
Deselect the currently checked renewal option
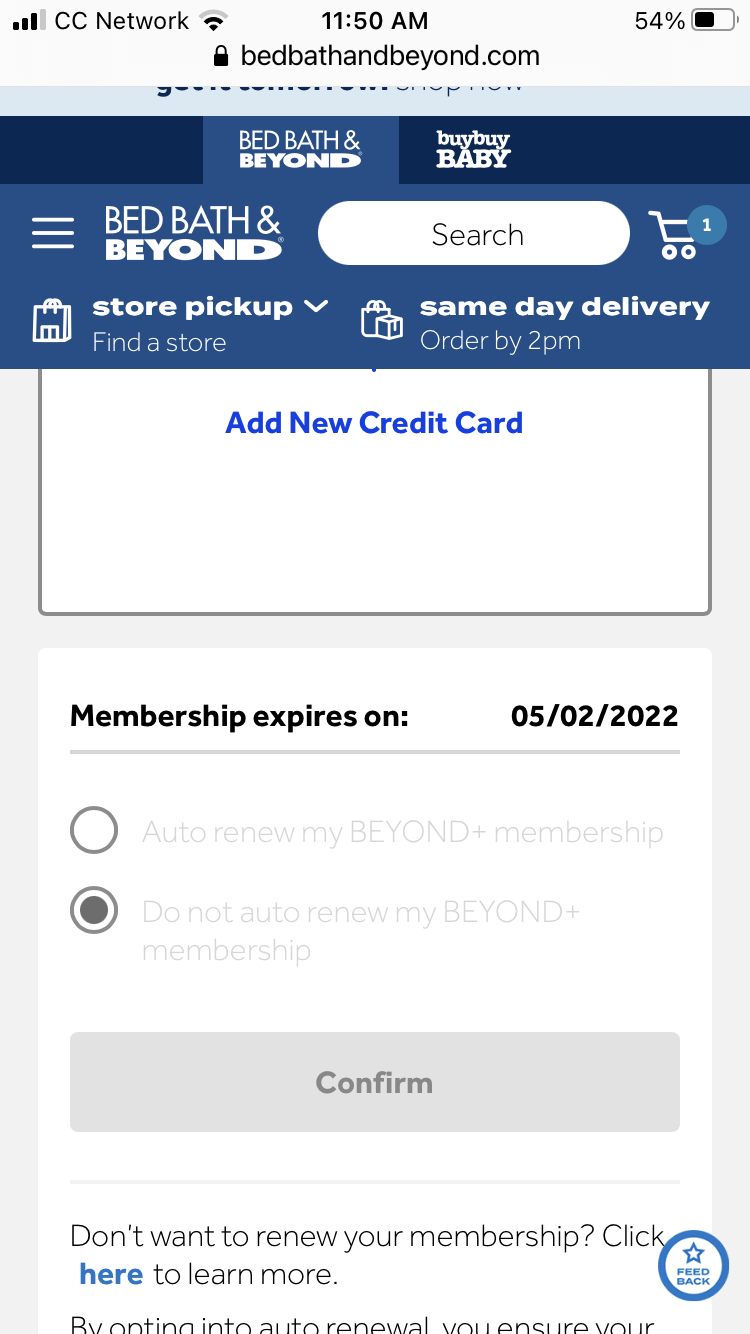click(x=93, y=910)
